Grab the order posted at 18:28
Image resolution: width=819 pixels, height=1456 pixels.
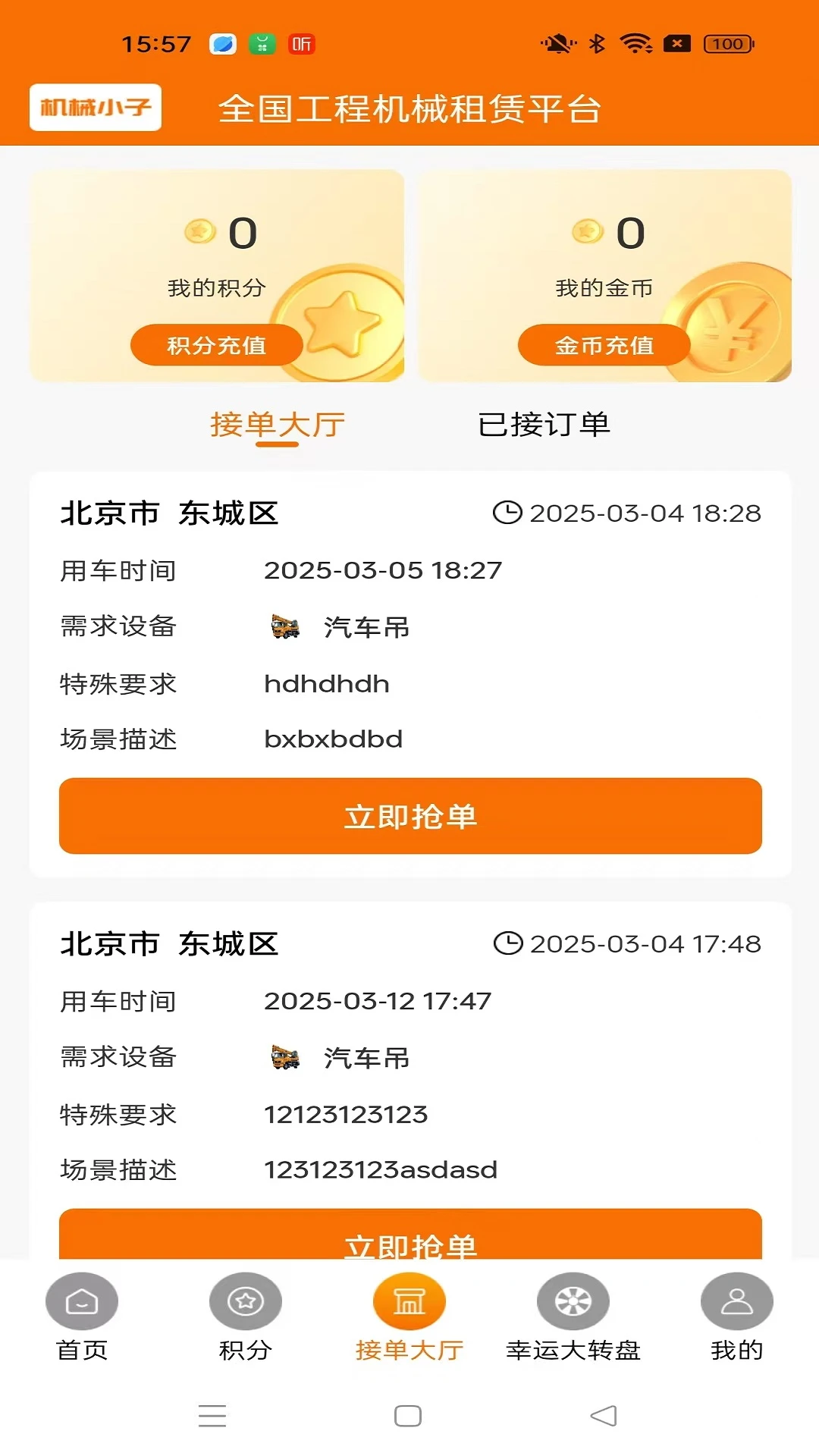coord(410,816)
